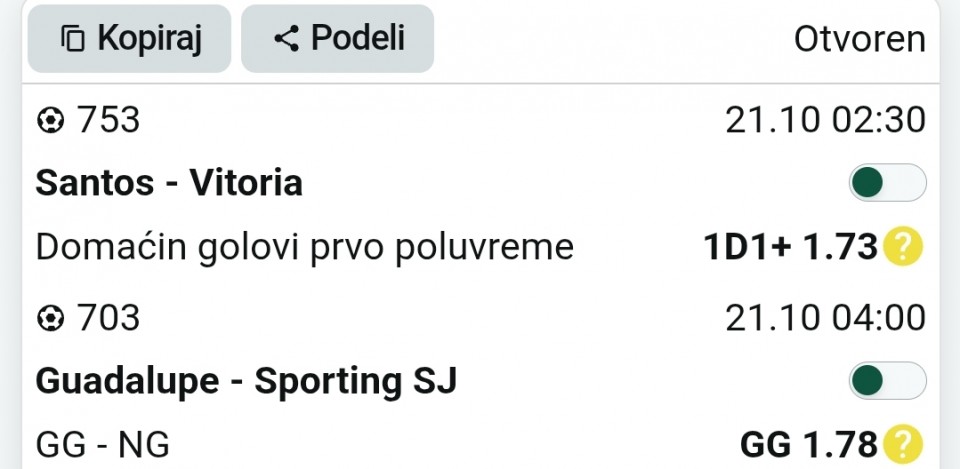The height and width of the screenshot is (469, 960).
Task: Toggle the switch for Guadalupe - Sporting SJ
Action: pos(887,381)
